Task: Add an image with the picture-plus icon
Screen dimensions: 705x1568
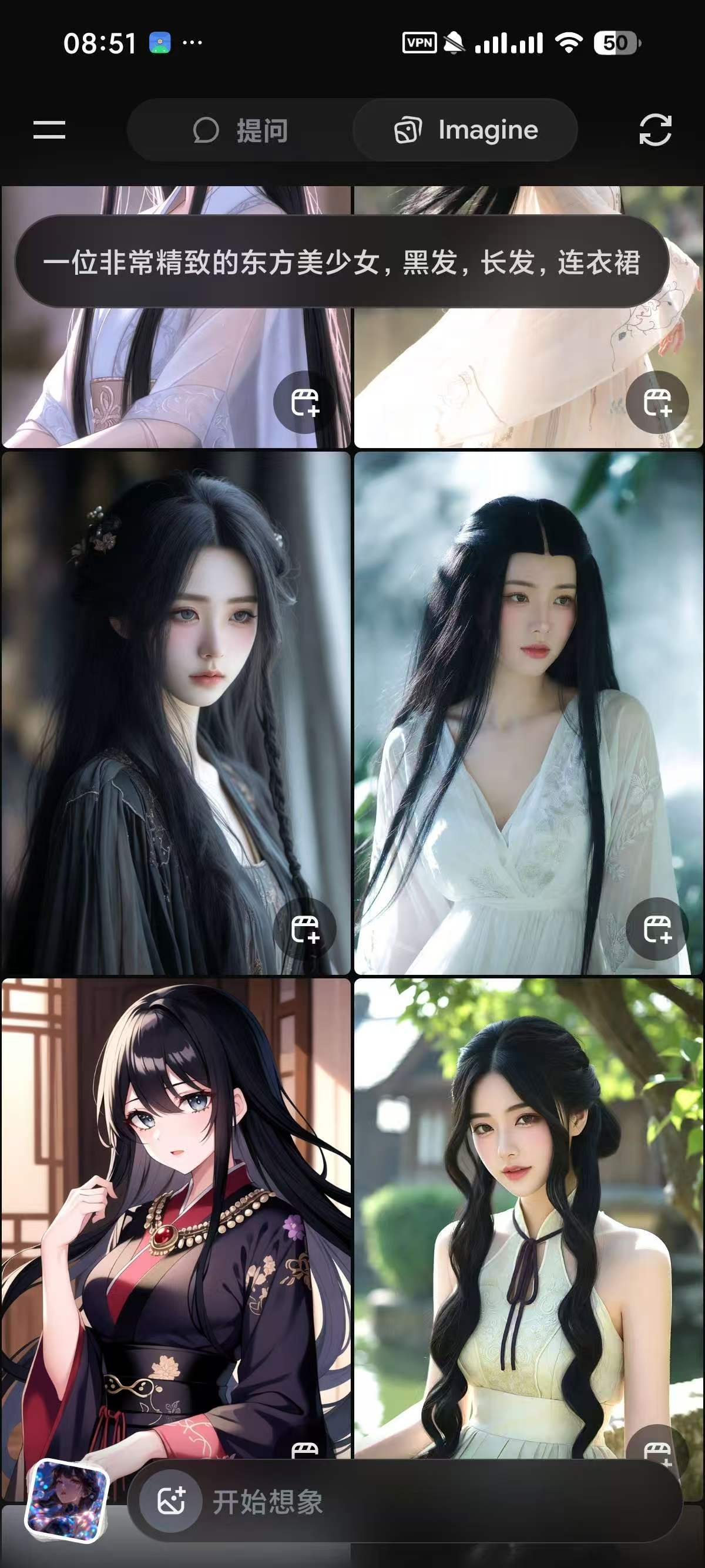Action: point(171,1500)
